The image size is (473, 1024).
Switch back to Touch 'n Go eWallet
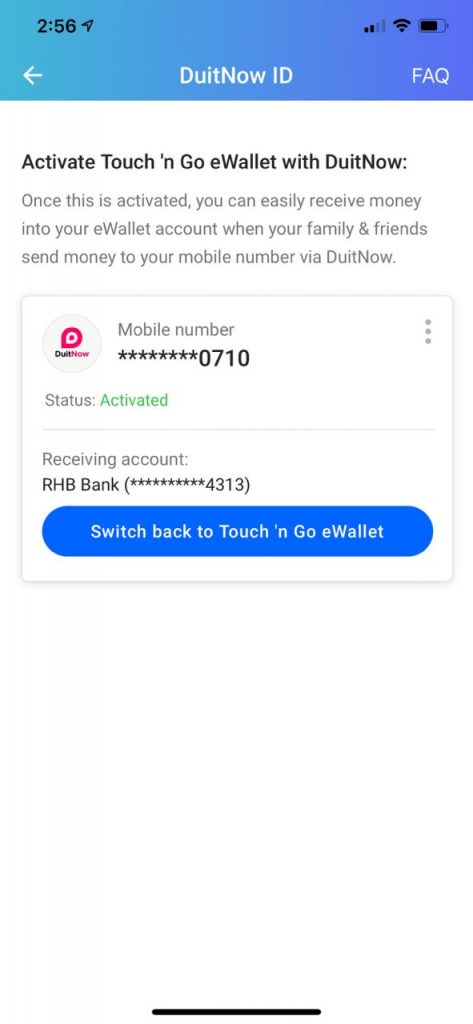pyautogui.click(x=237, y=531)
